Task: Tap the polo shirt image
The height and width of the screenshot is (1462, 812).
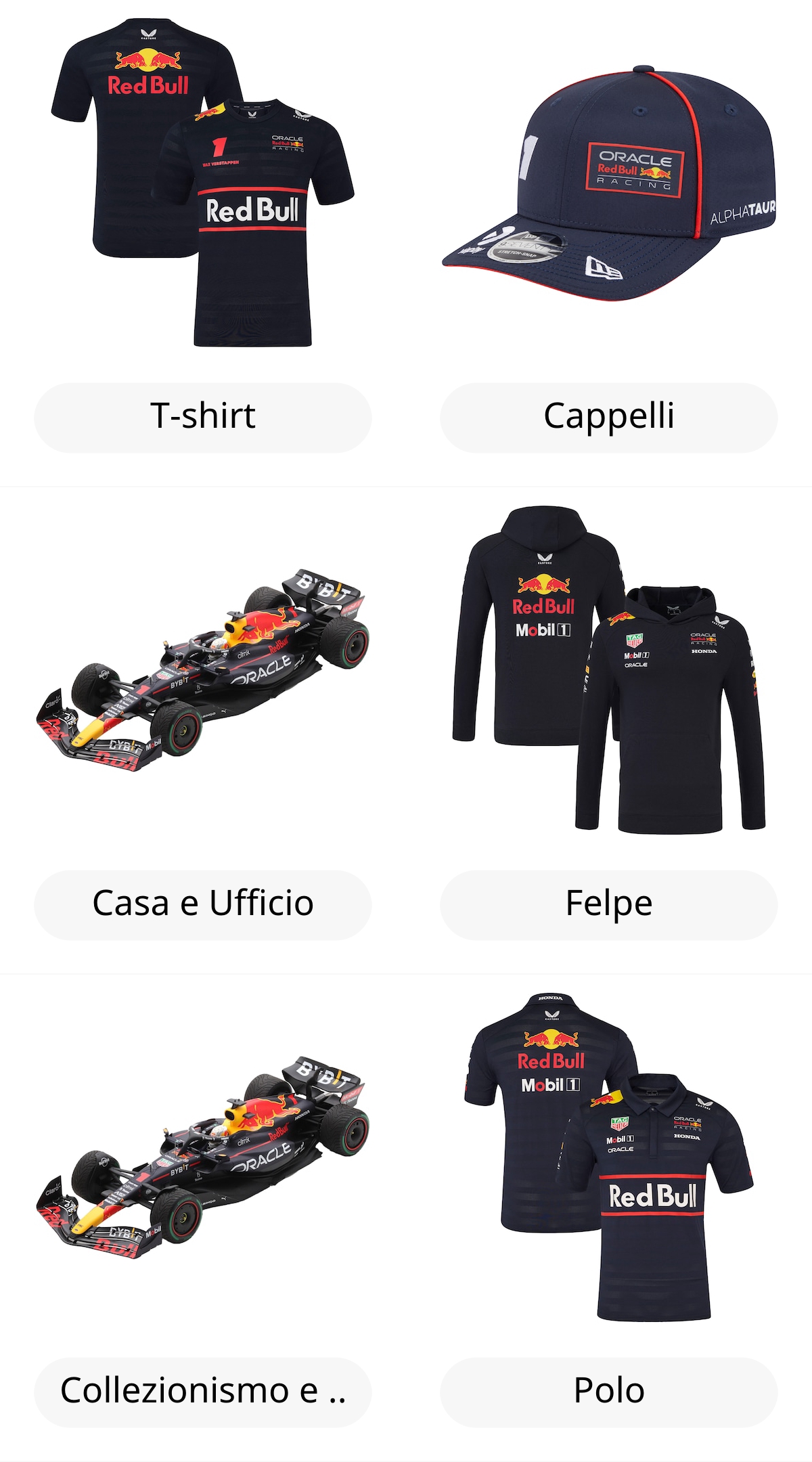Action: [x=609, y=1157]
